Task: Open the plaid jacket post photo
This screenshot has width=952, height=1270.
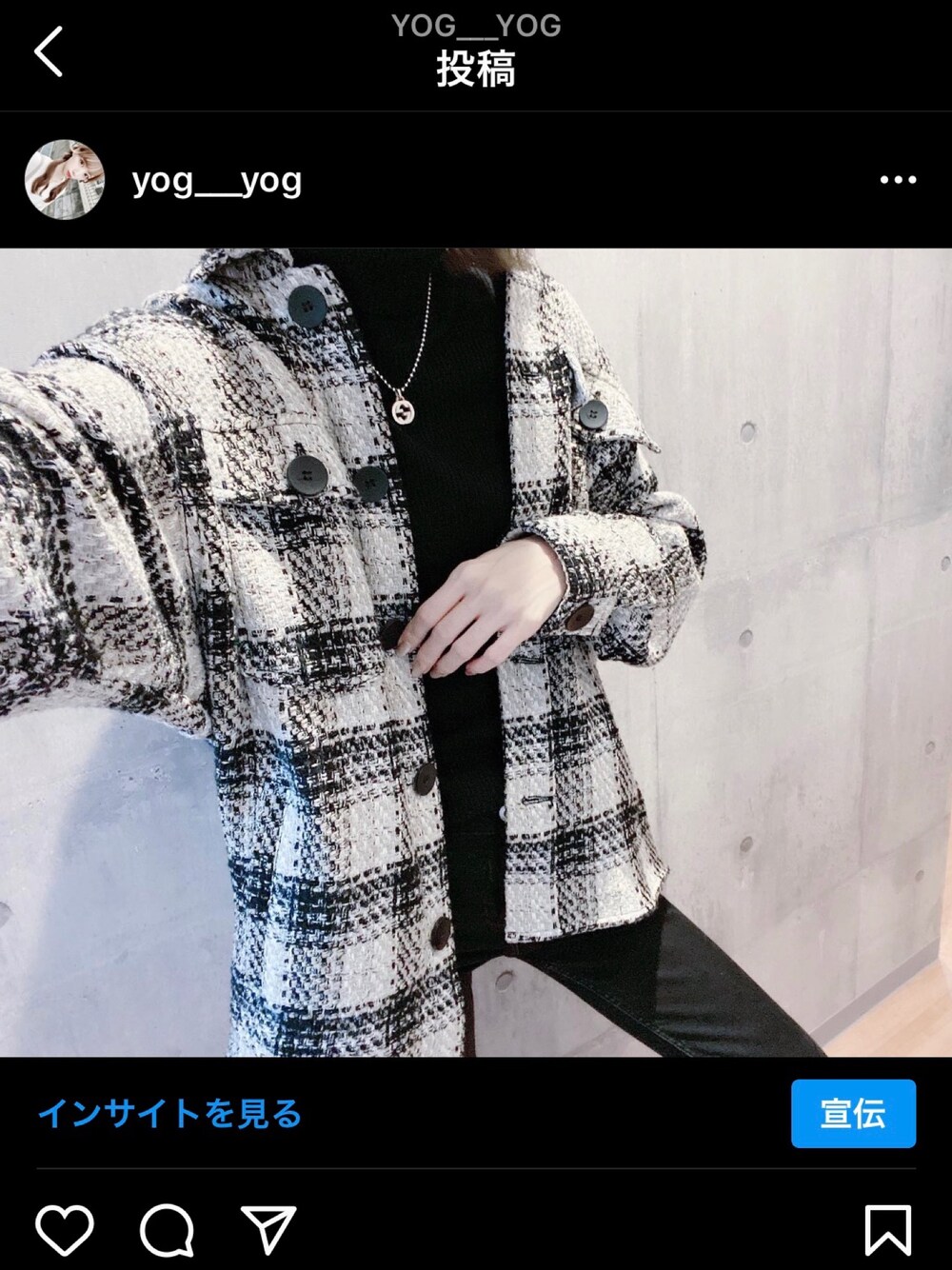Action: point(476,652)
